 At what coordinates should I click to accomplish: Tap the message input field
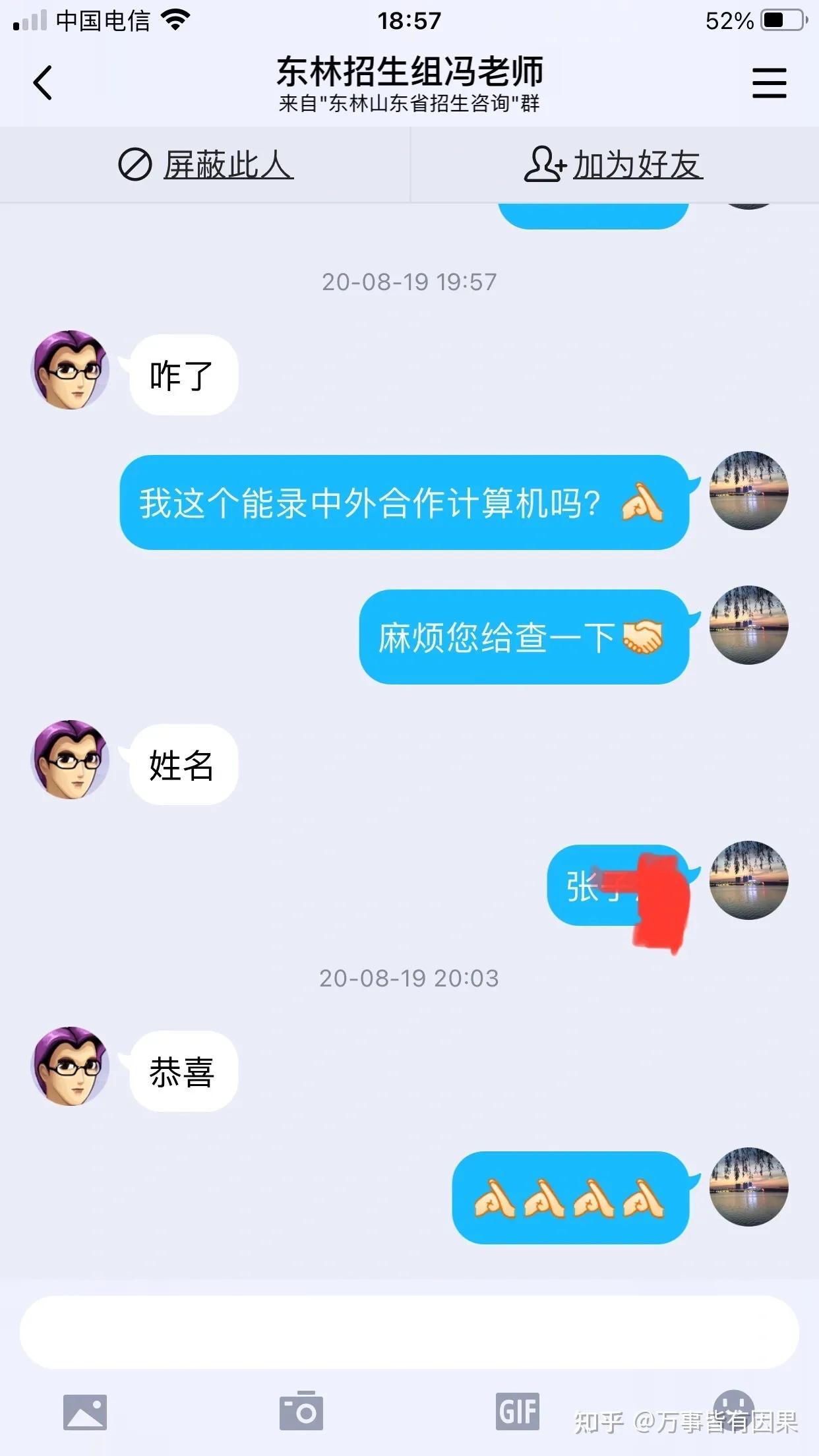point(409,1331)
